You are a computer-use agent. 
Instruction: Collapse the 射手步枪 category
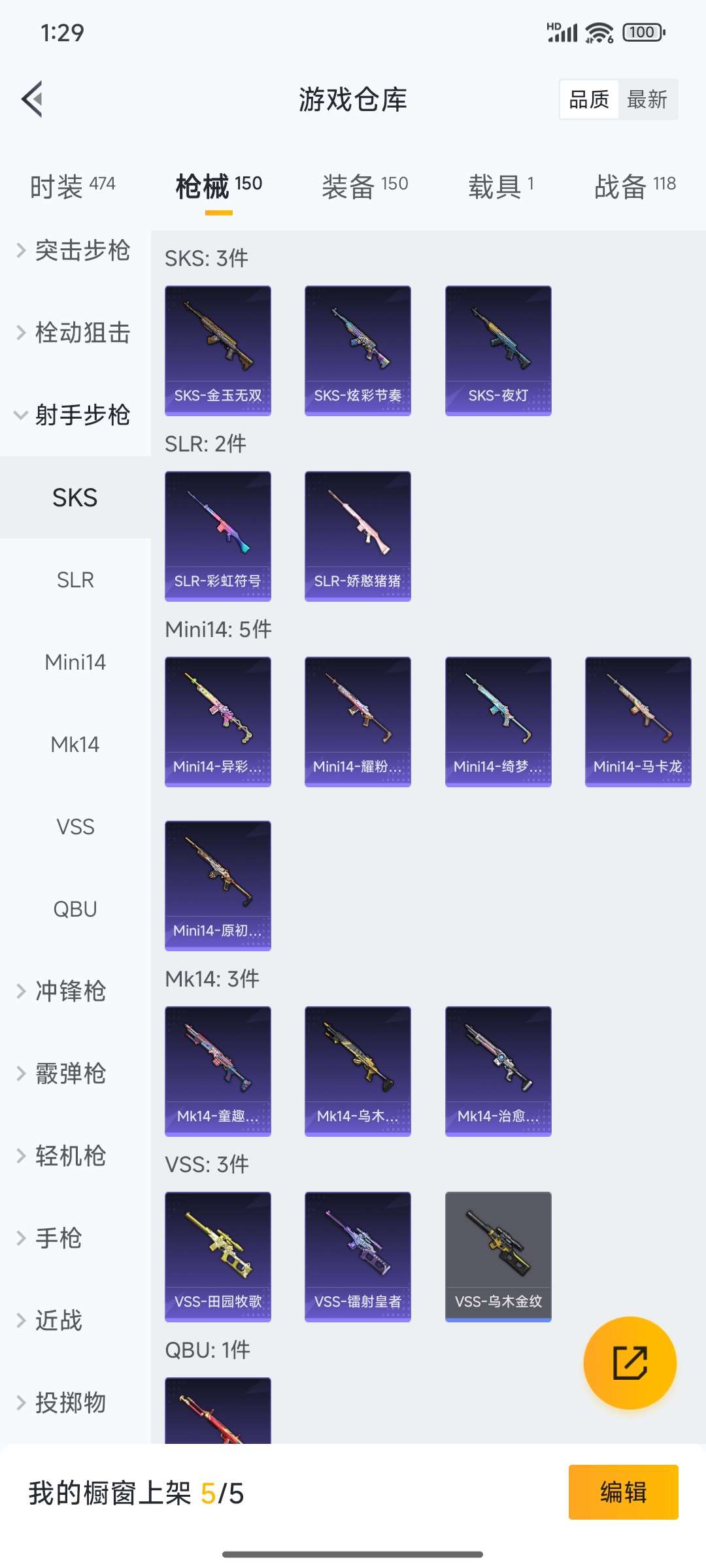pos(74,415)
